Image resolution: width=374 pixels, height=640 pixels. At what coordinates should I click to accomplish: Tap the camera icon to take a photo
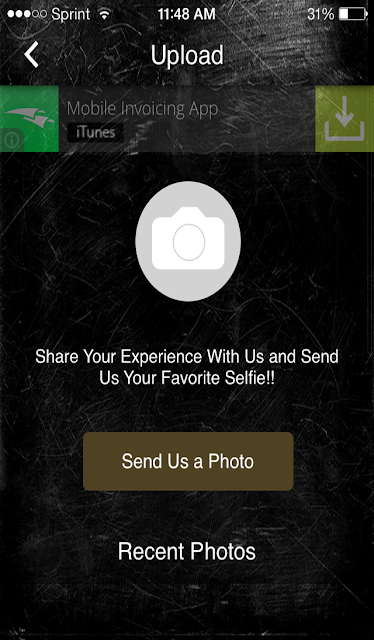point(188,241)
